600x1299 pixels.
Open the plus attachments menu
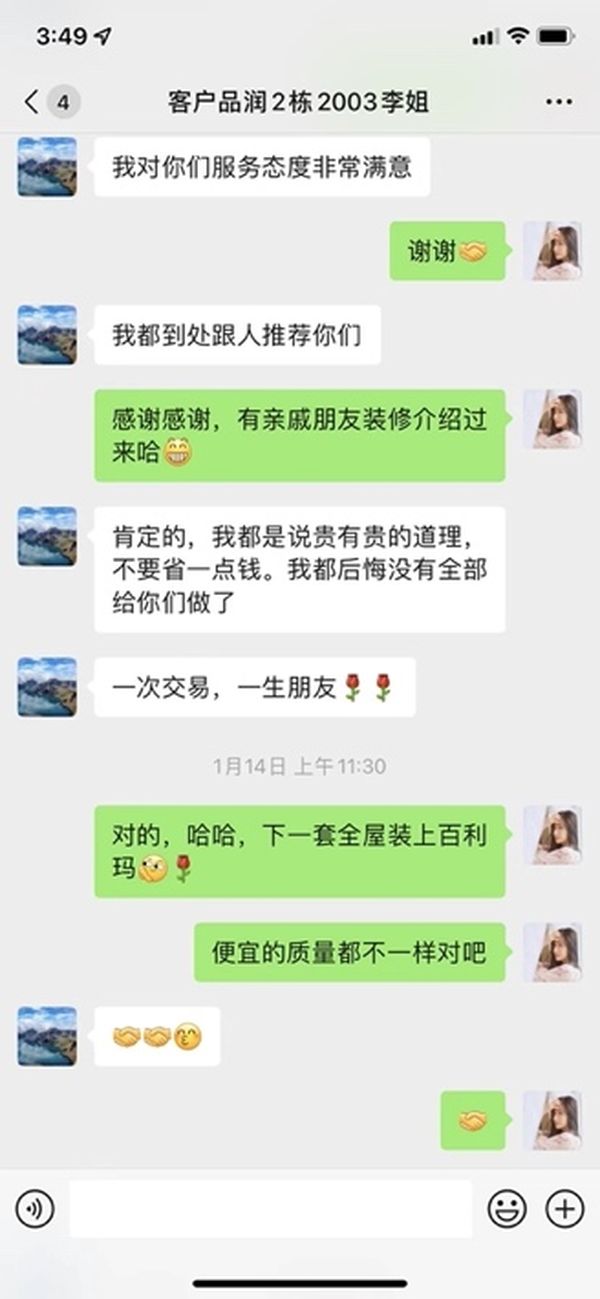click(564, 1209)
